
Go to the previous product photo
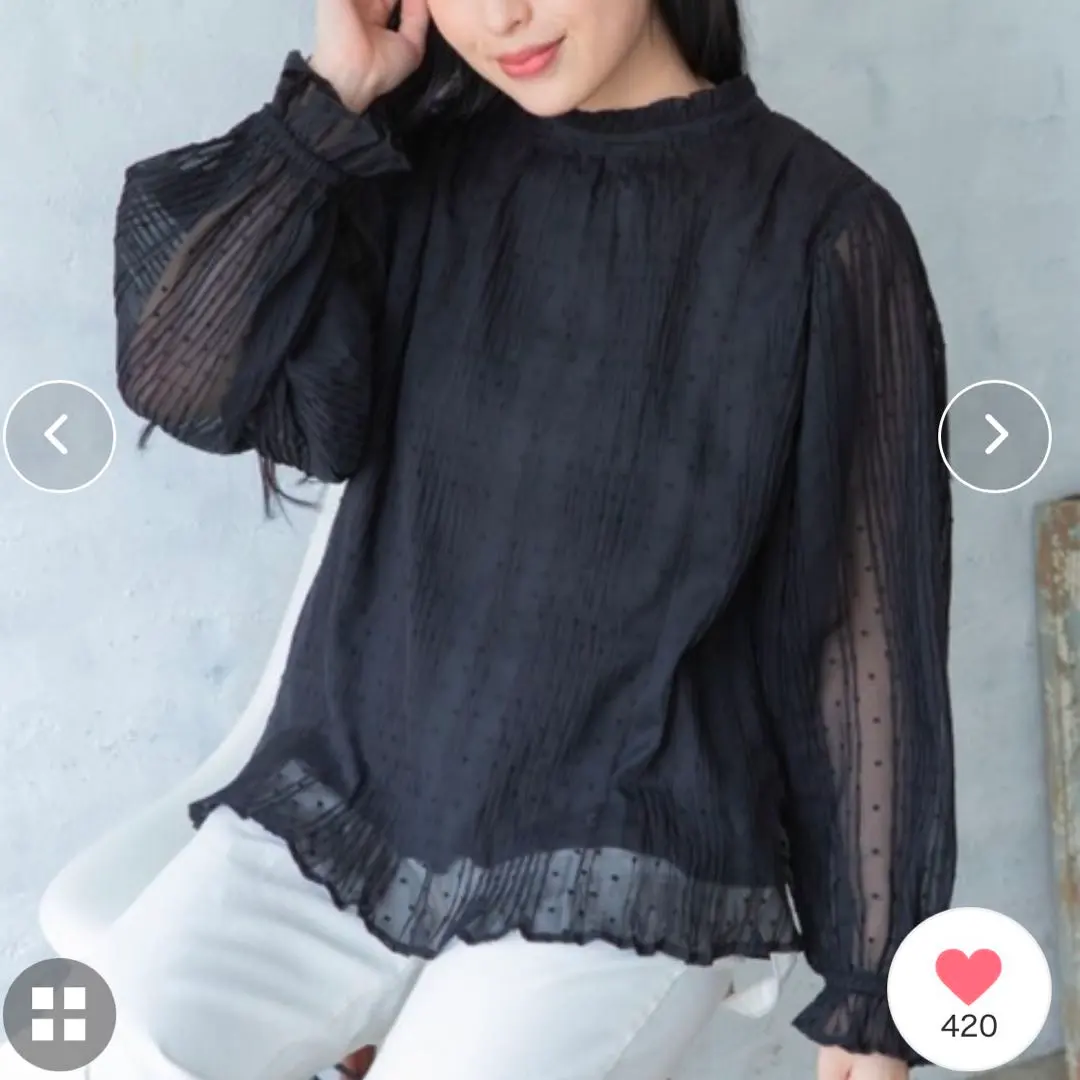click(59, 436)
